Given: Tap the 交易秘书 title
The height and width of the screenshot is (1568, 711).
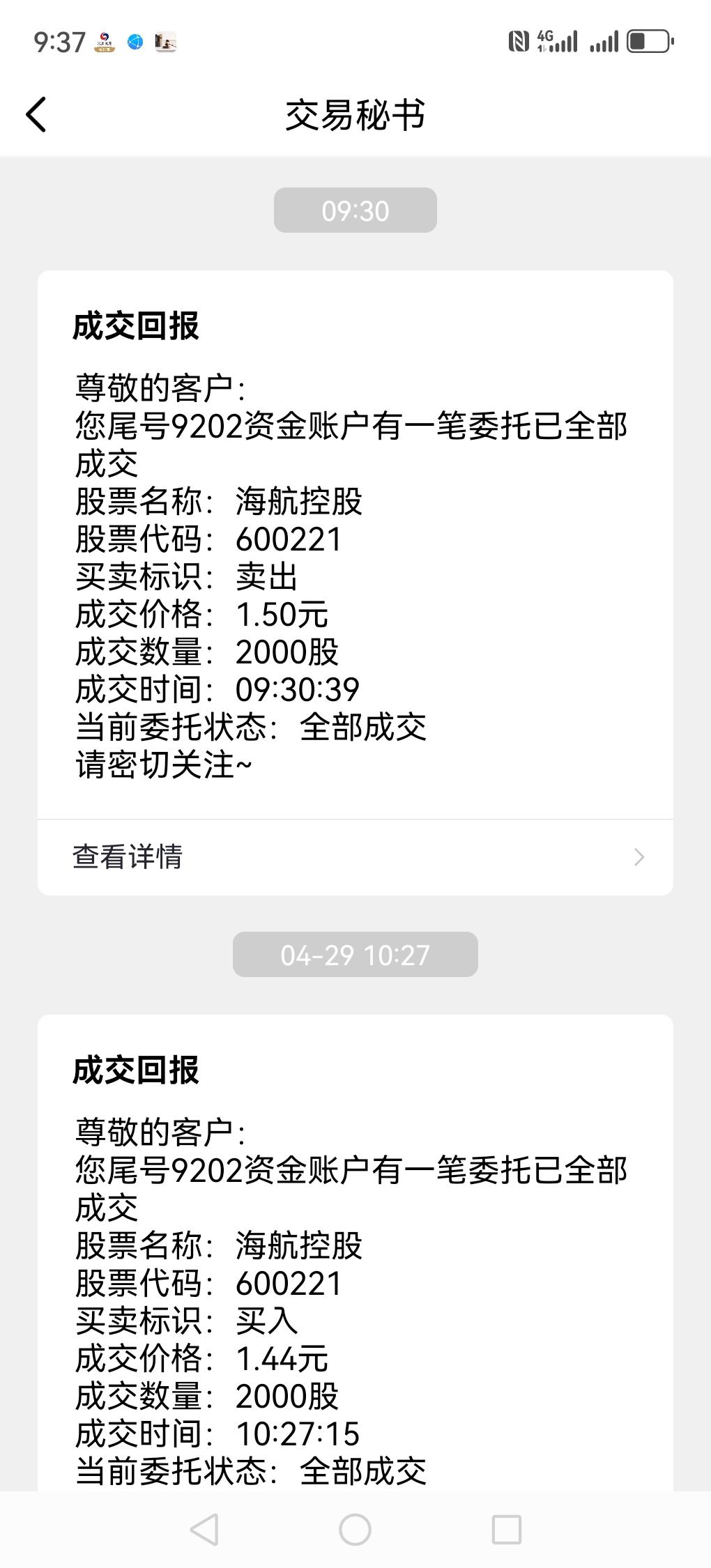Looking at the screenshot, I should pos(355,115).
